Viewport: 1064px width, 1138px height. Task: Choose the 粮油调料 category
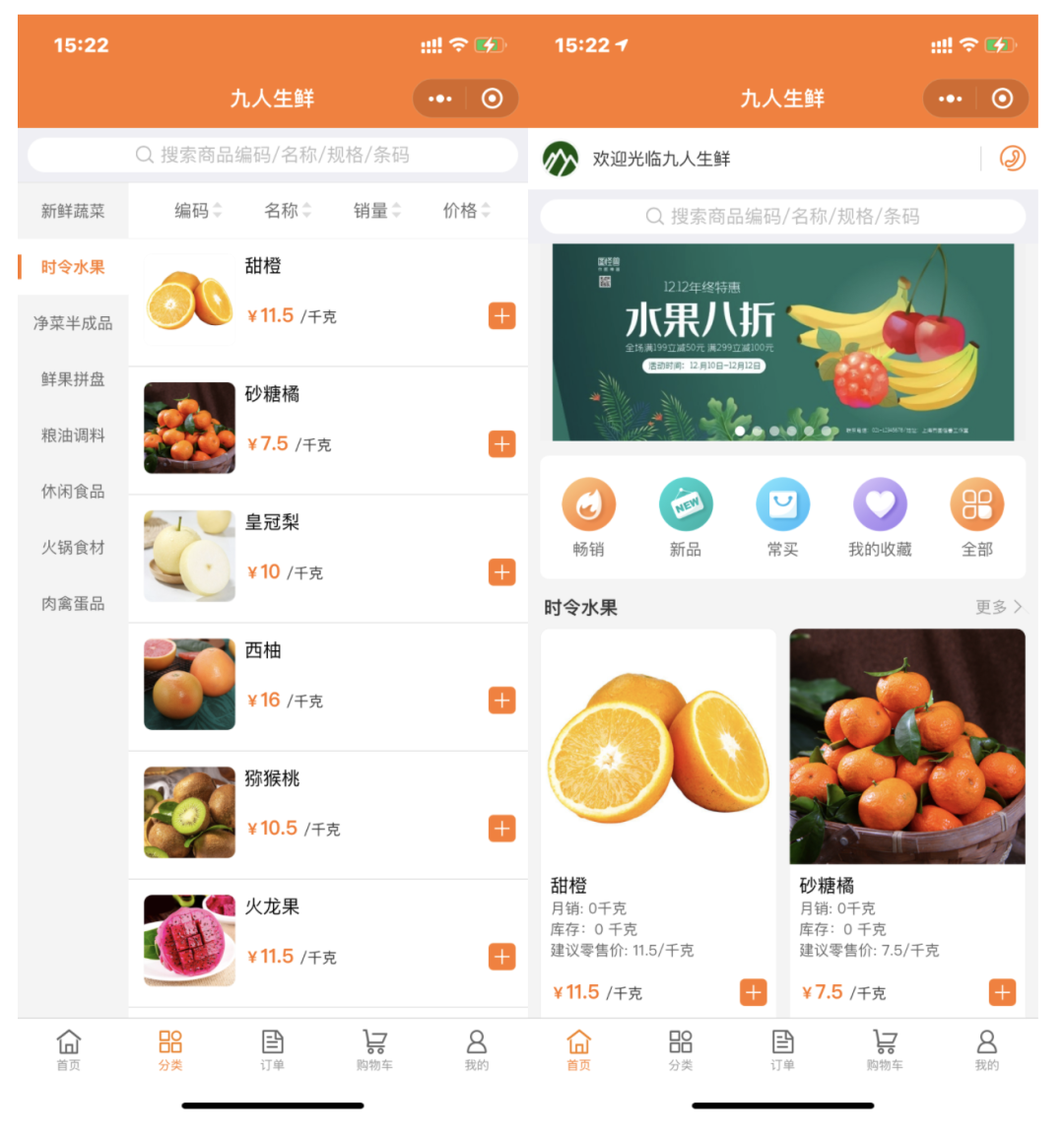[73, 435]
